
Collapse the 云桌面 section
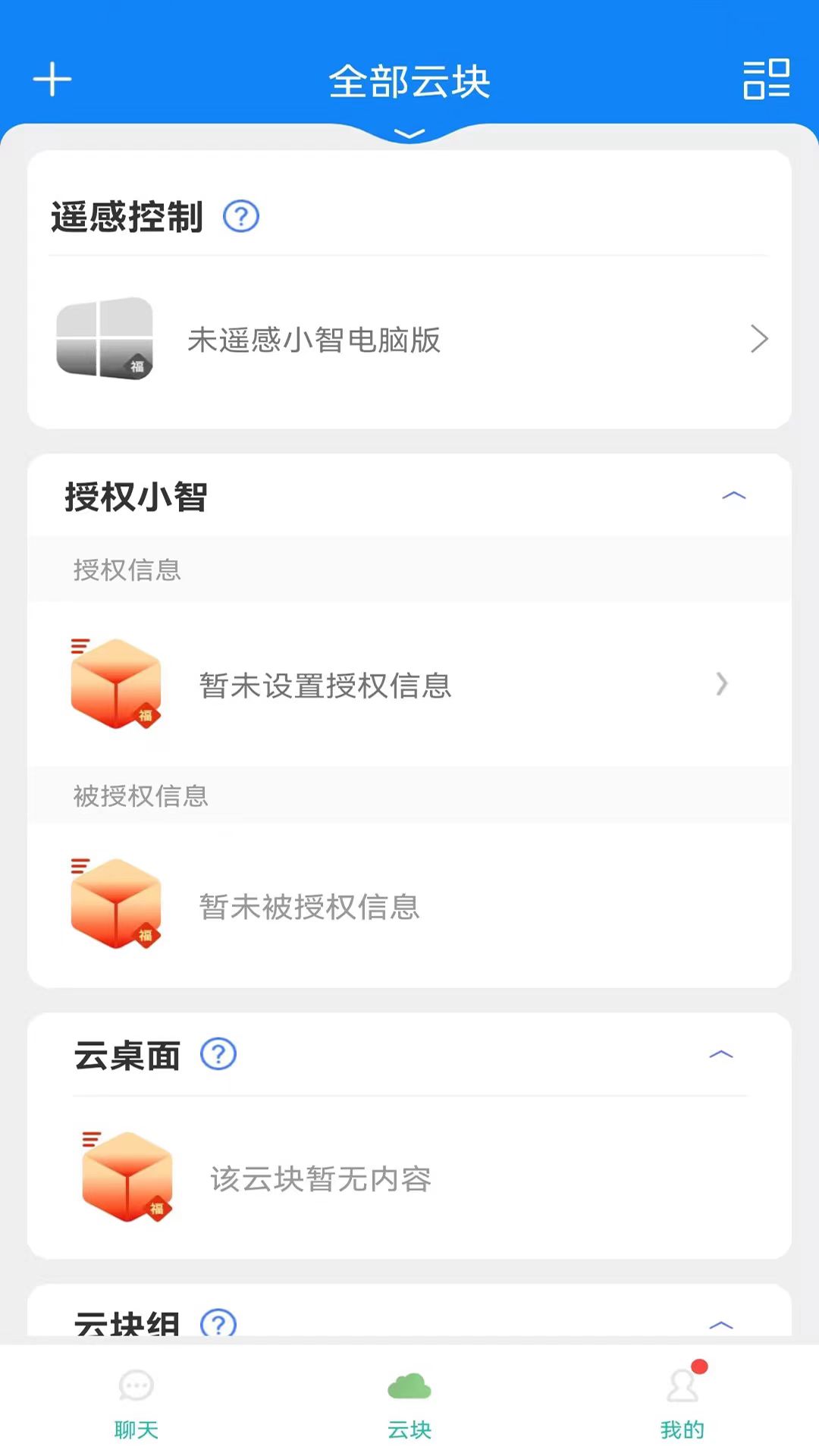coord(720,1053)
